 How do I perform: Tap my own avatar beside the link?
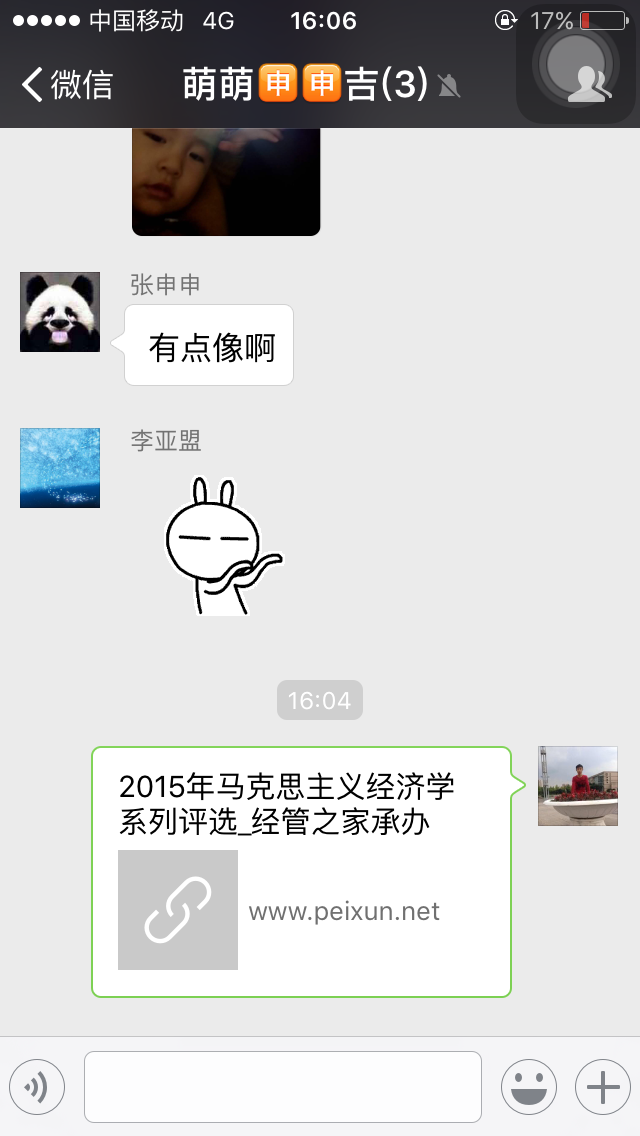577,786
